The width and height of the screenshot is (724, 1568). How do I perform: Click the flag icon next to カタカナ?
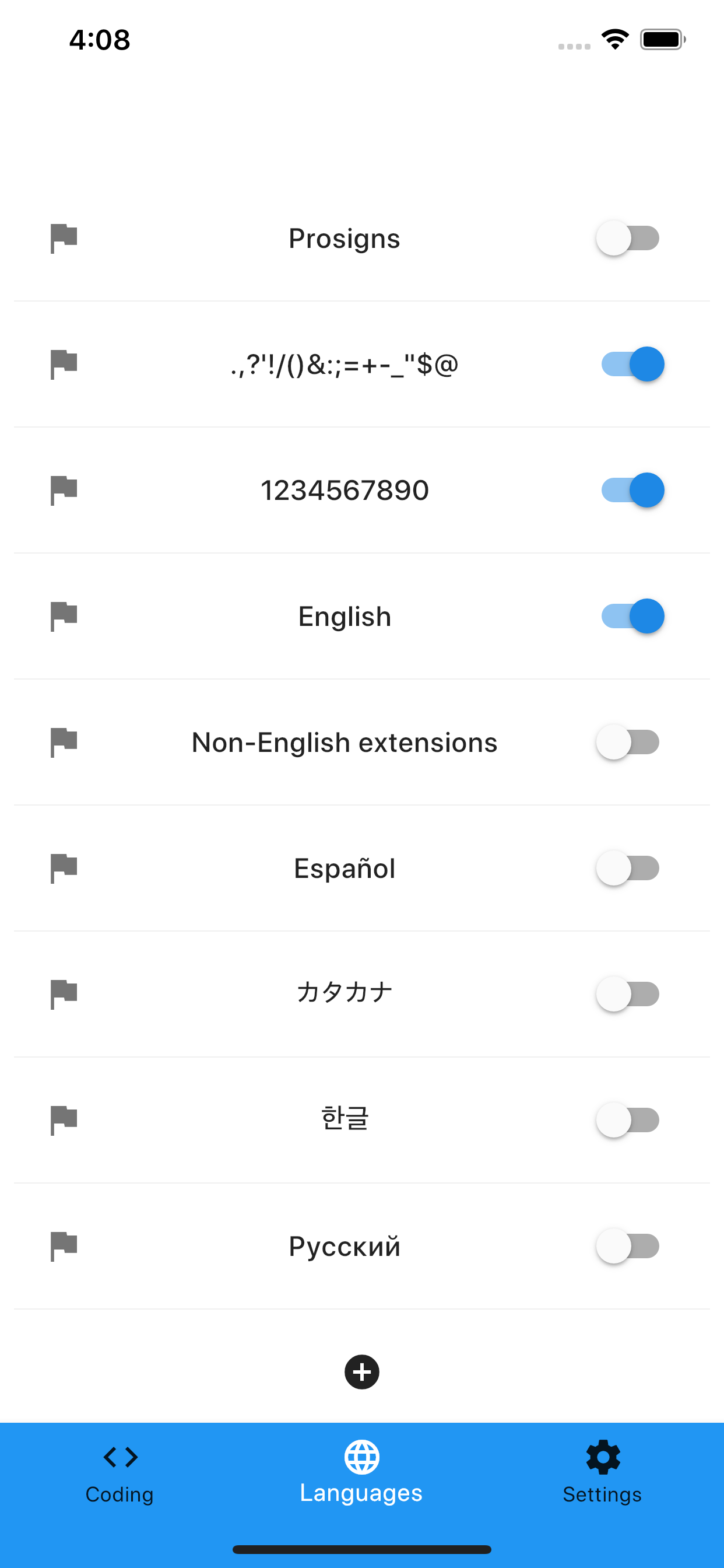pyautogui.click(x=64, y=995)
